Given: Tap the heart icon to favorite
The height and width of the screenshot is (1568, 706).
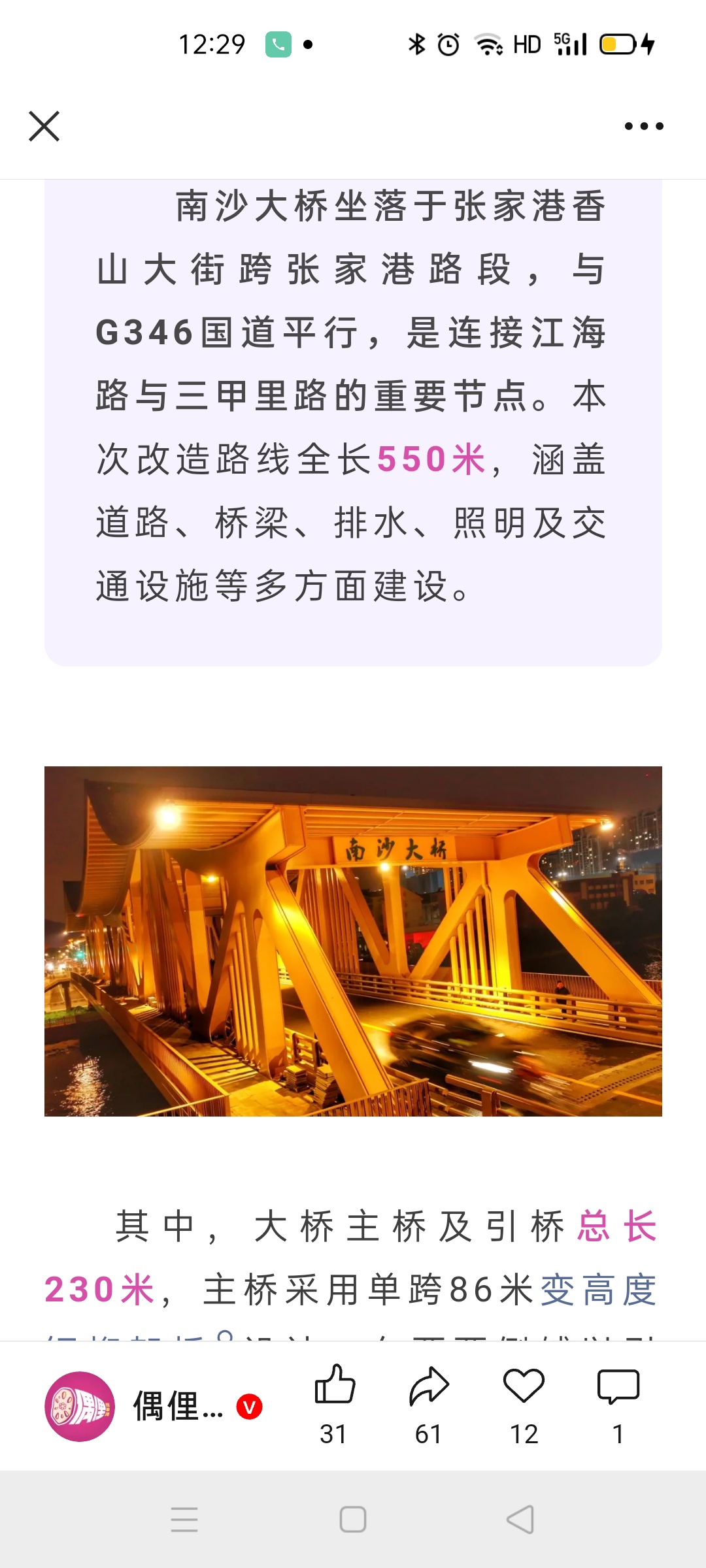Looking at the screenshot, I should [x=524, y=1386].
